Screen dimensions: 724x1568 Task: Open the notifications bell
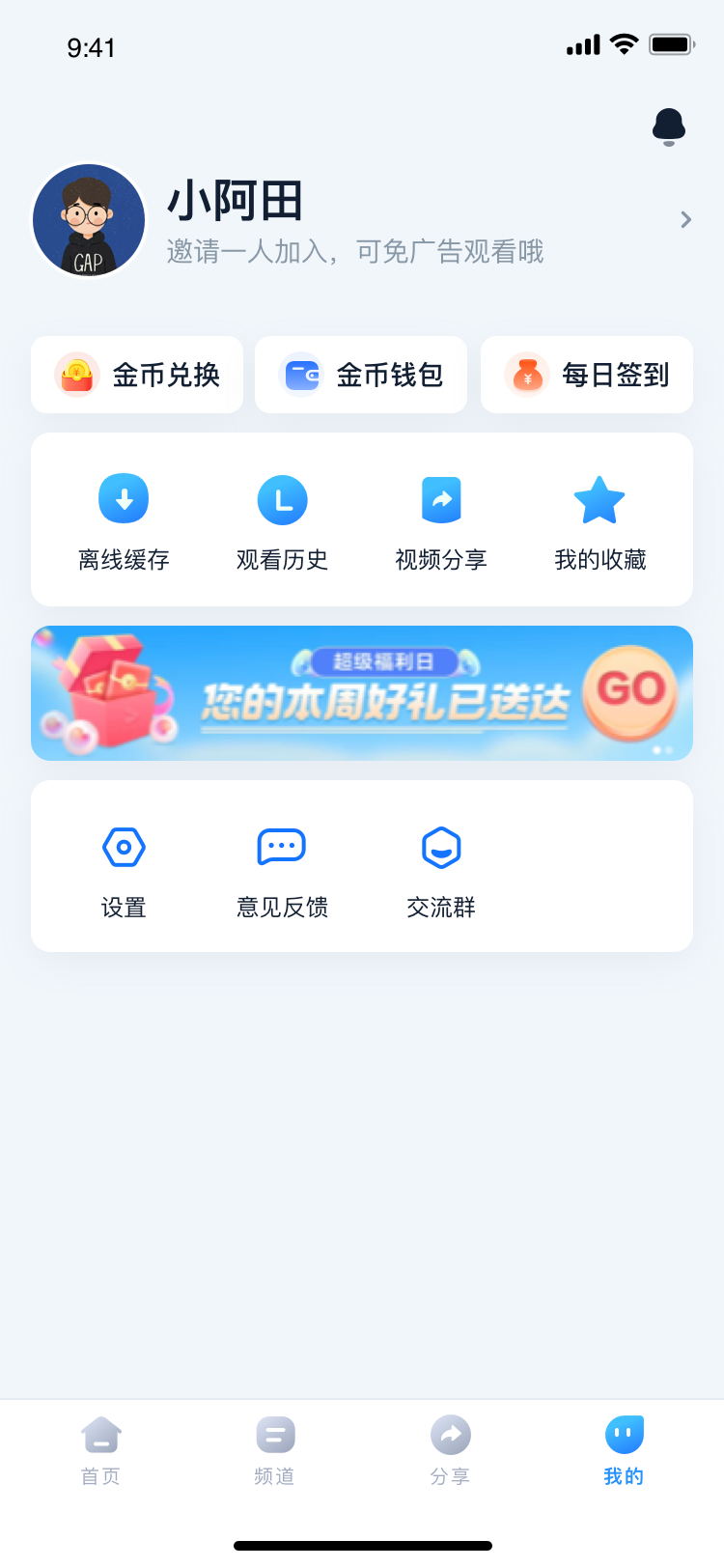668,126
